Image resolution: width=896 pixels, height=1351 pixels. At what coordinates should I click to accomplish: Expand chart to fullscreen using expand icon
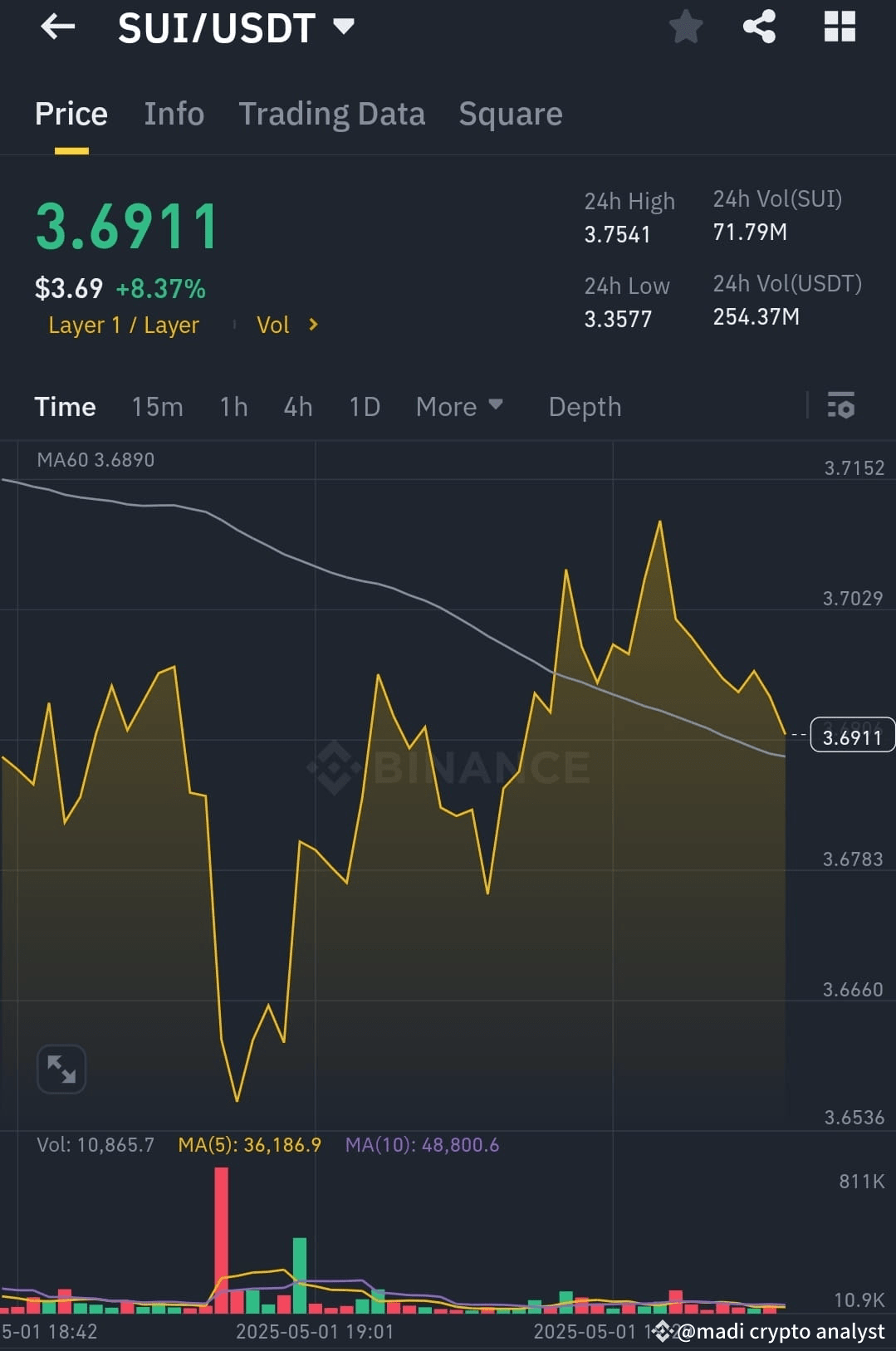click(x=61, y=1070)
